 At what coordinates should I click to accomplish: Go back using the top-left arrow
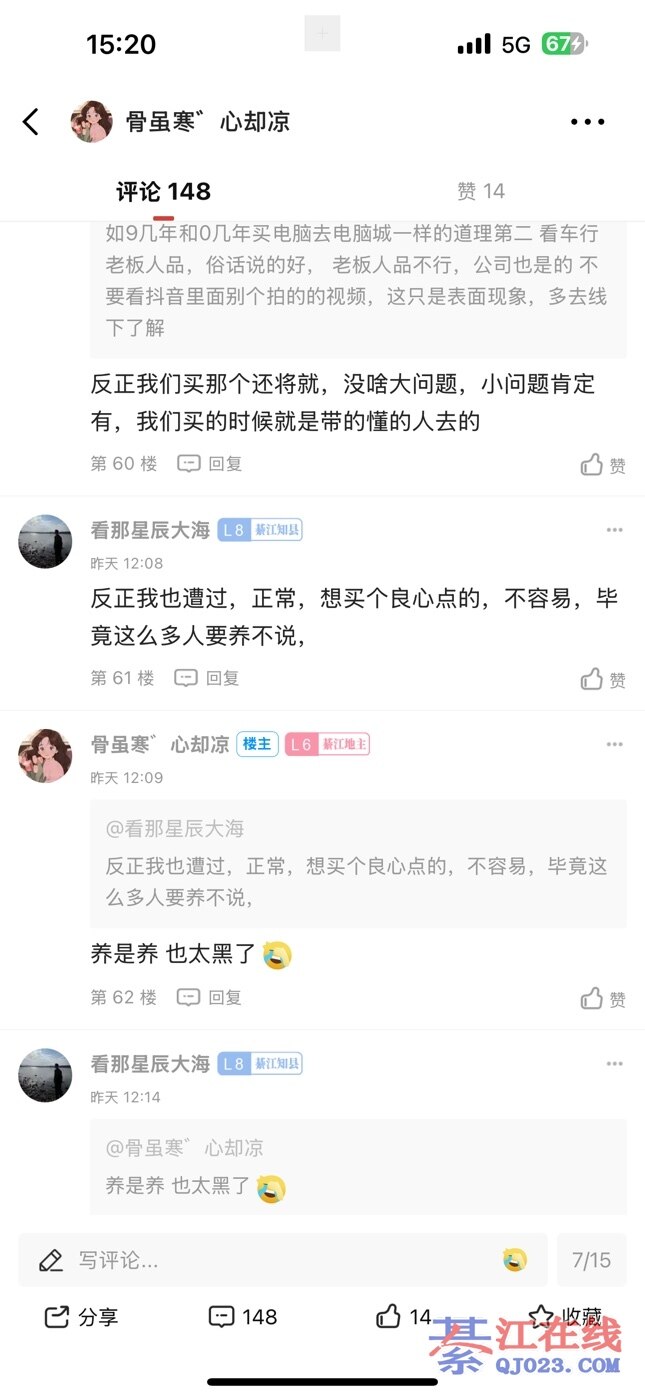click(31, 122)
